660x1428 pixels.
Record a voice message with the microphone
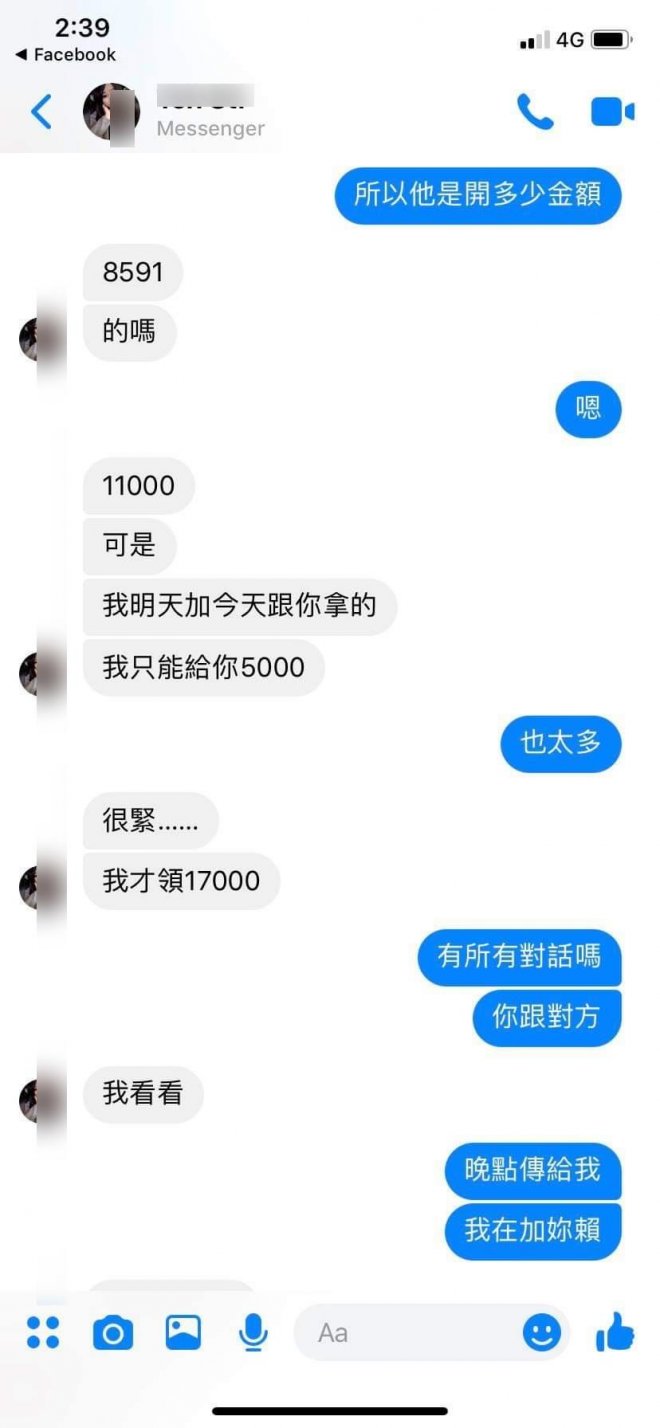point(253,1332)
